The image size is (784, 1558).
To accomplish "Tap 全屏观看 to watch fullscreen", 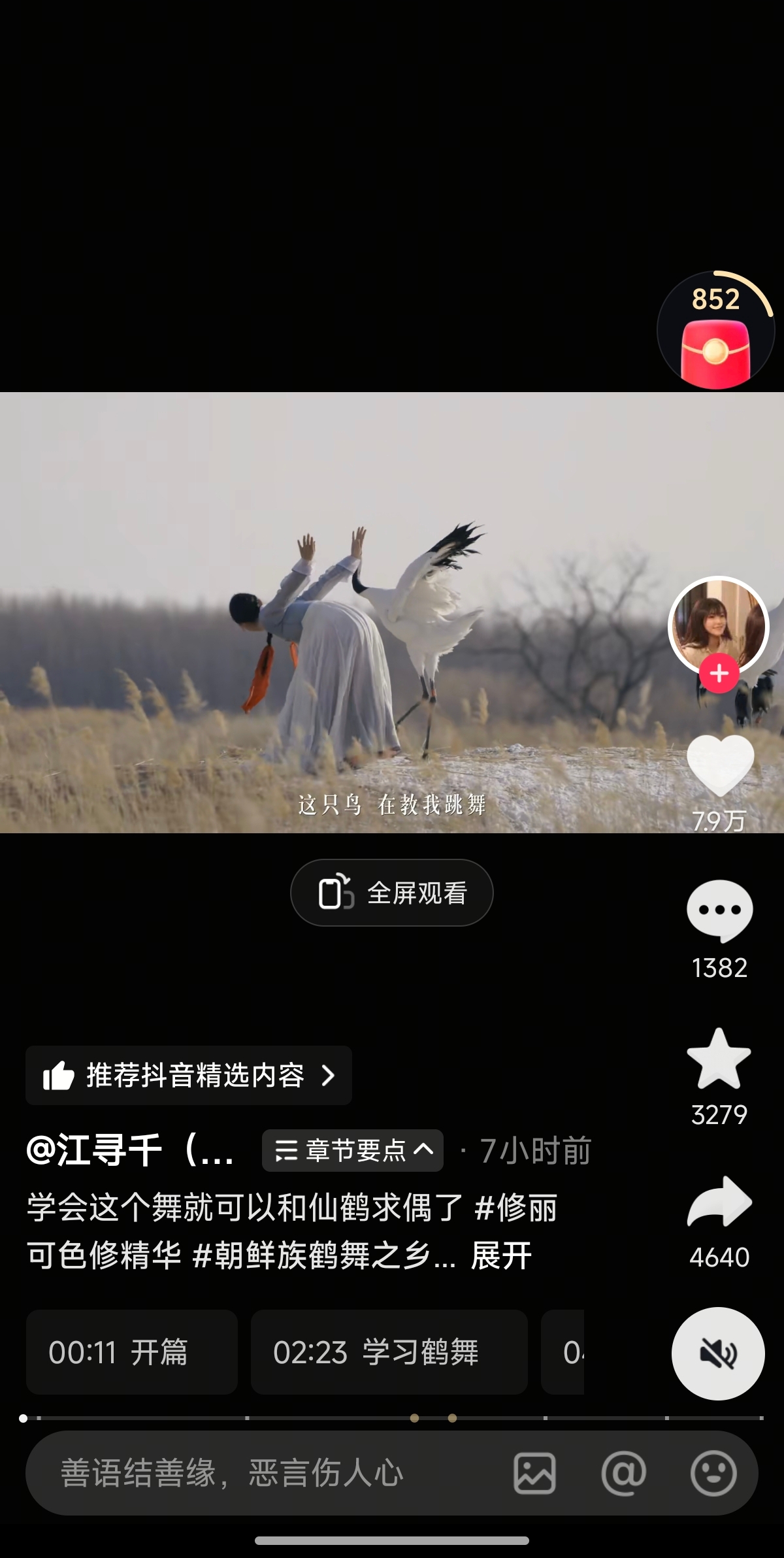I will pyautogui.click(x=392, y=893).
